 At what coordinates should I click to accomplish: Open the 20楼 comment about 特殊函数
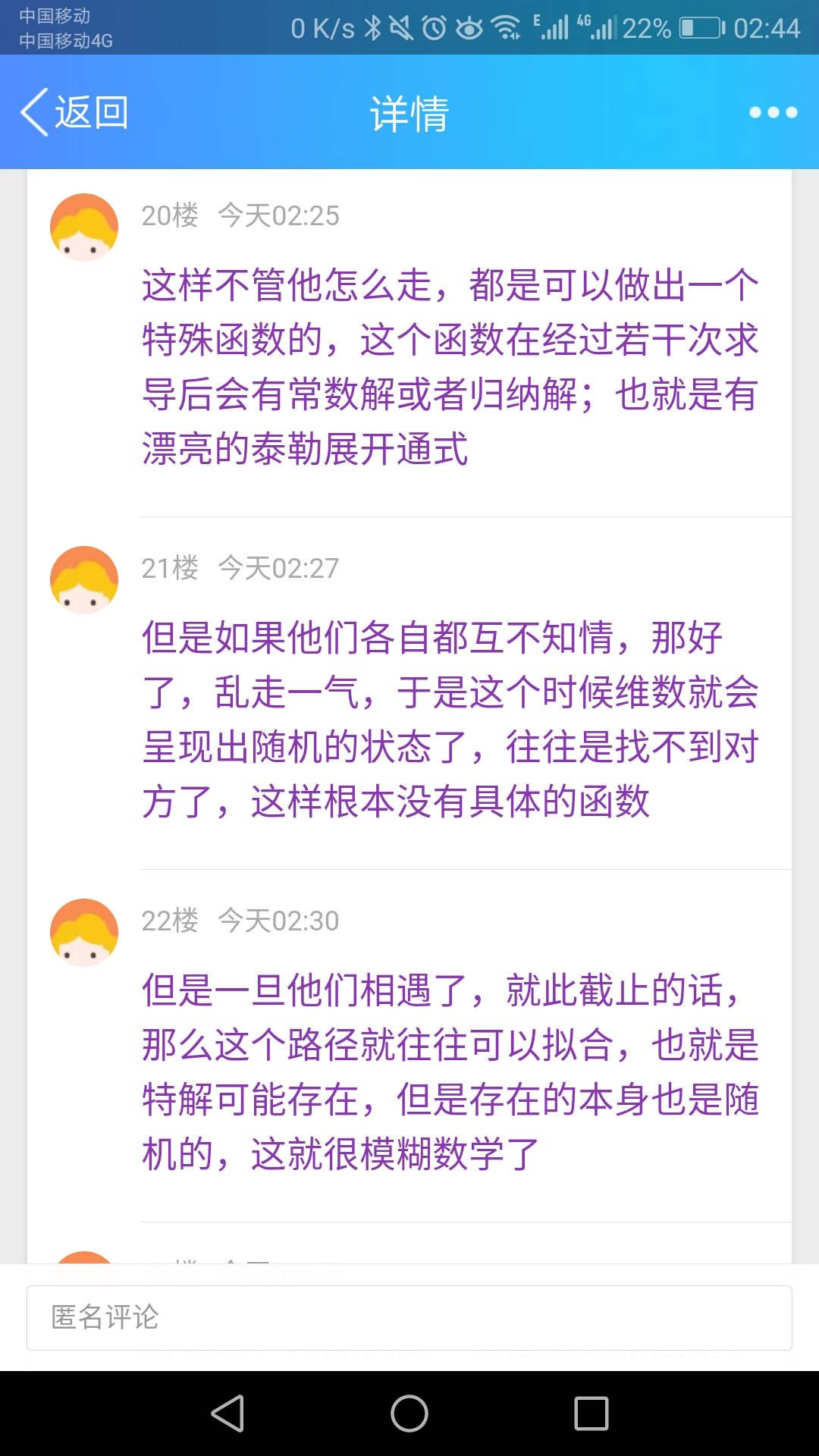pyautogui.click(x=450, y=366)
